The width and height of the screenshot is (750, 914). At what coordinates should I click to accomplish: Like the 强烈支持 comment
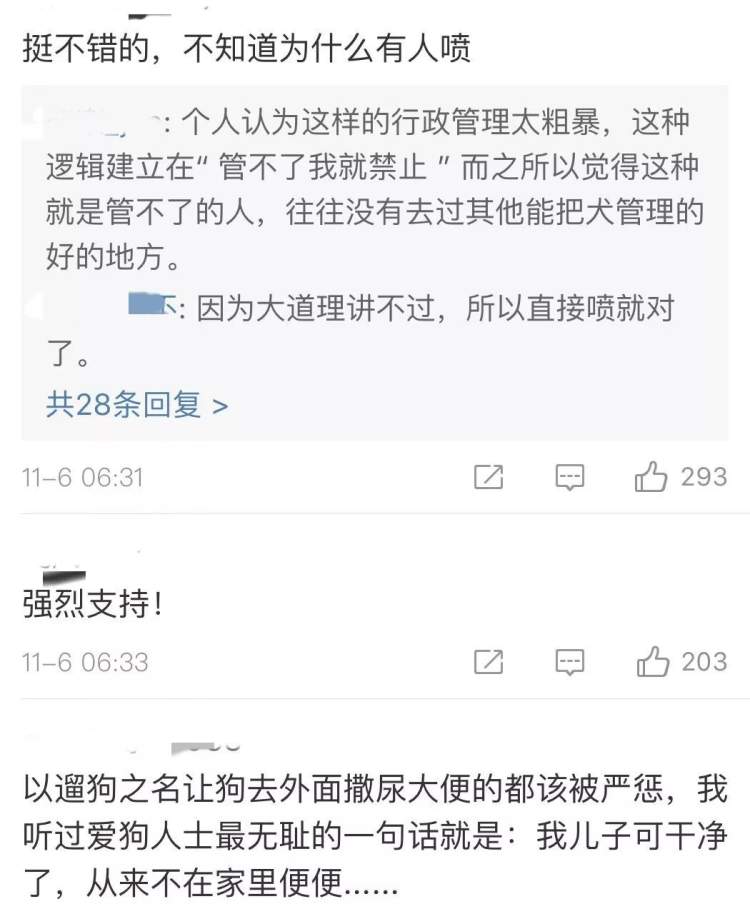[x=652, y=661]
